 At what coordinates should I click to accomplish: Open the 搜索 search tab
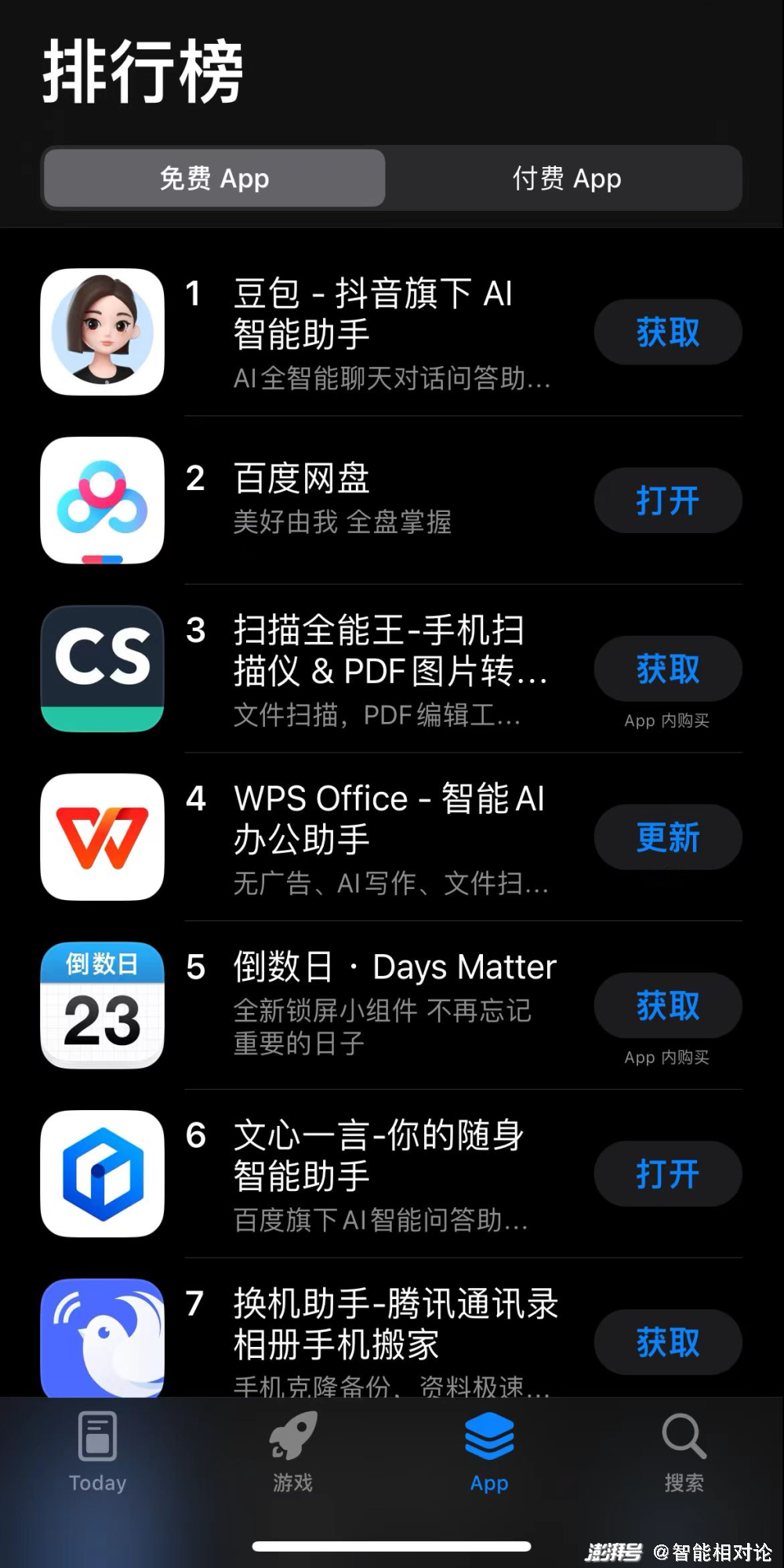pos(684,1452)
